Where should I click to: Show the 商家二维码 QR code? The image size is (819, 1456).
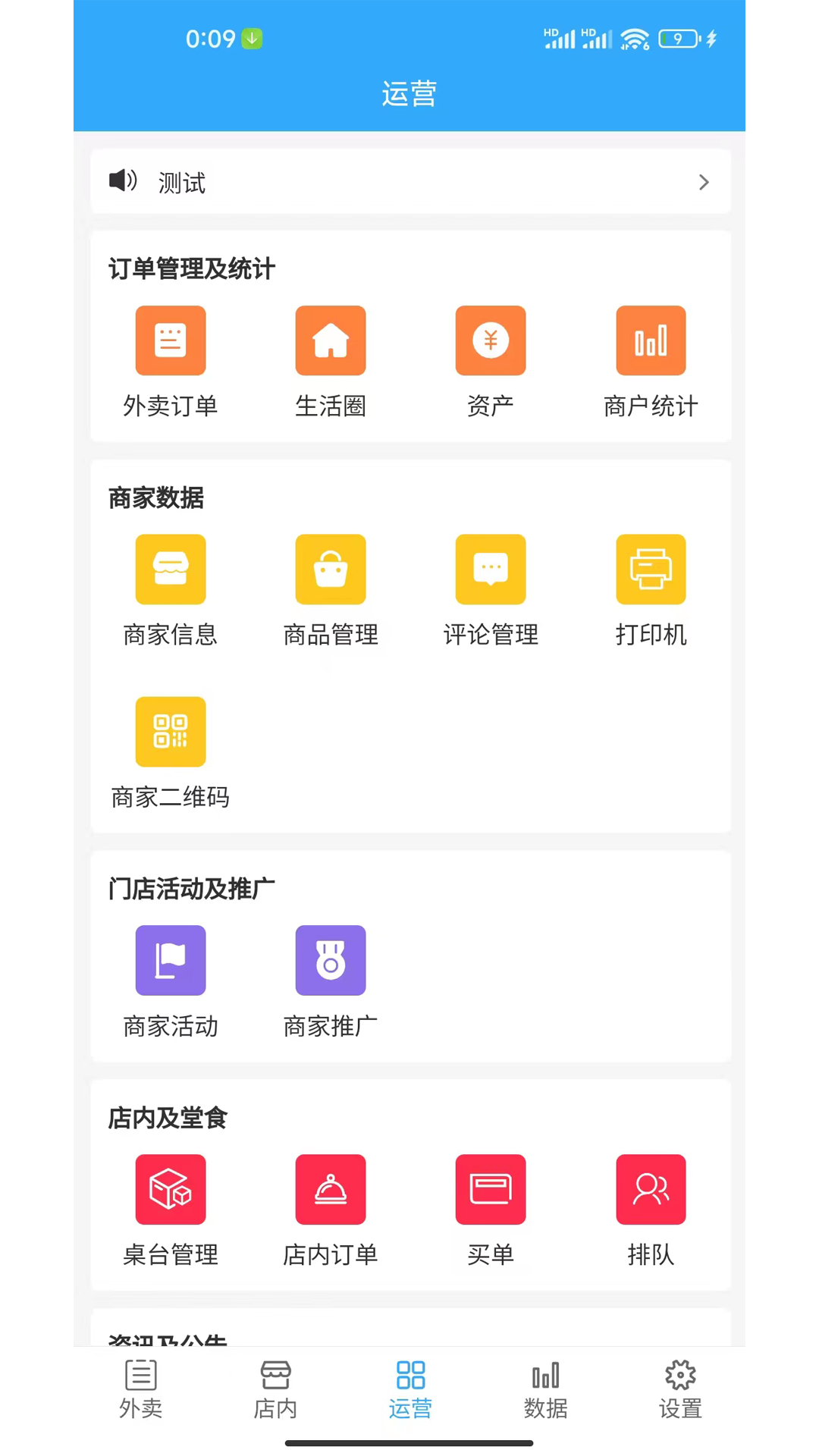[x=171, y=753]
